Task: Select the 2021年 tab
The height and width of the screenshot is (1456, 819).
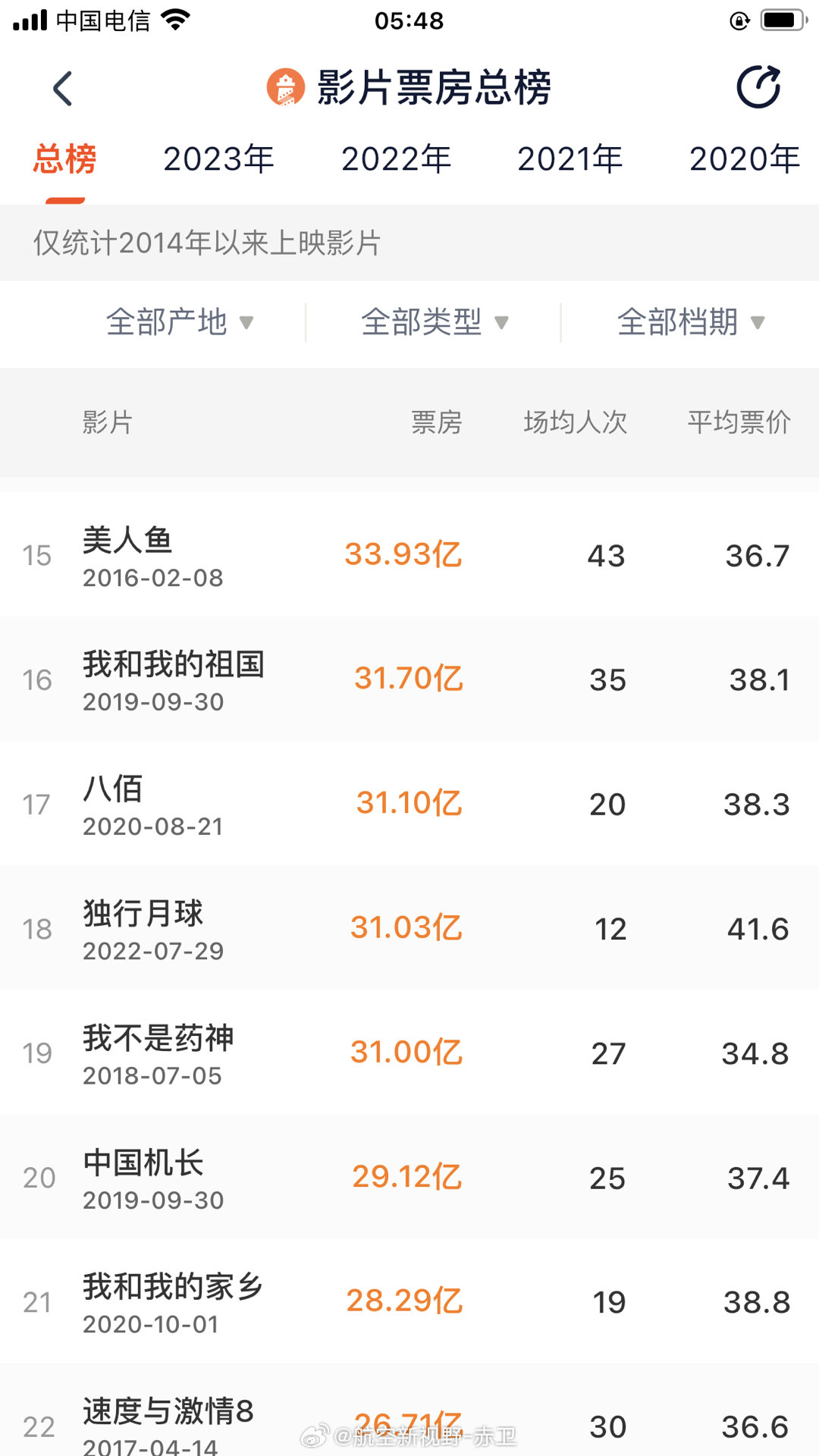Action: 570,159
